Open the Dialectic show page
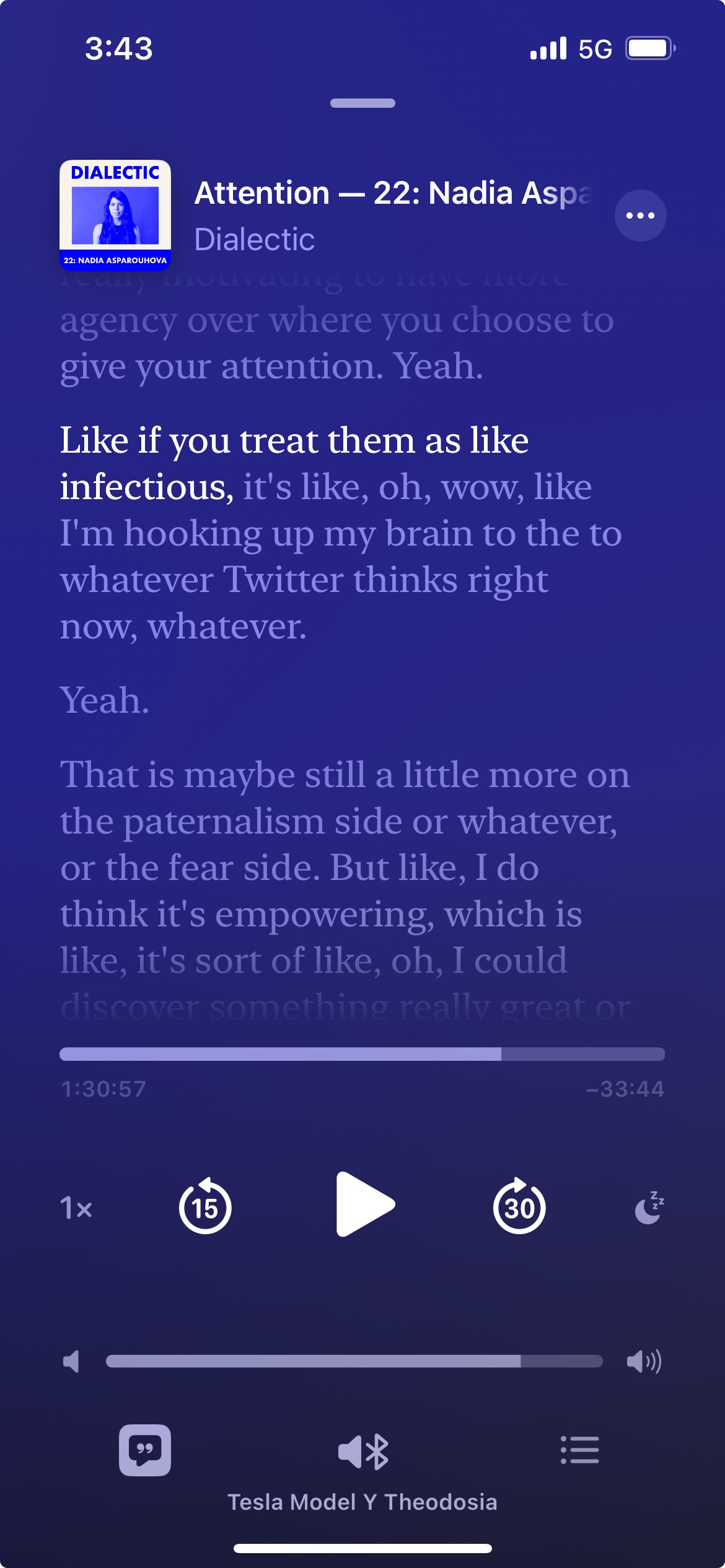This screenshot has width=725, height=1568. (255, 240)
